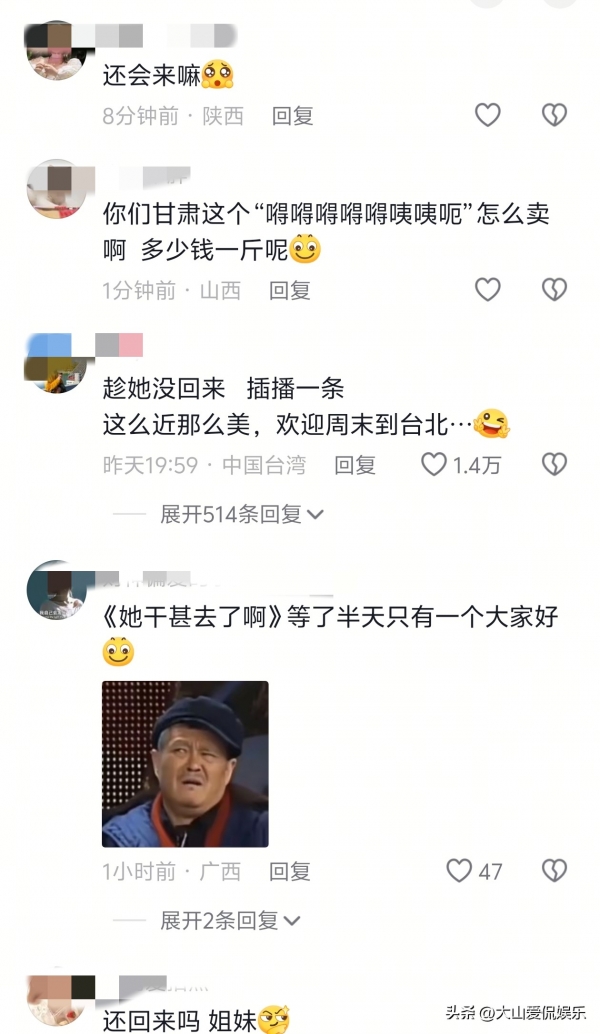
Task: Dislike the comment posted from 山西
Action: [554, 290]
